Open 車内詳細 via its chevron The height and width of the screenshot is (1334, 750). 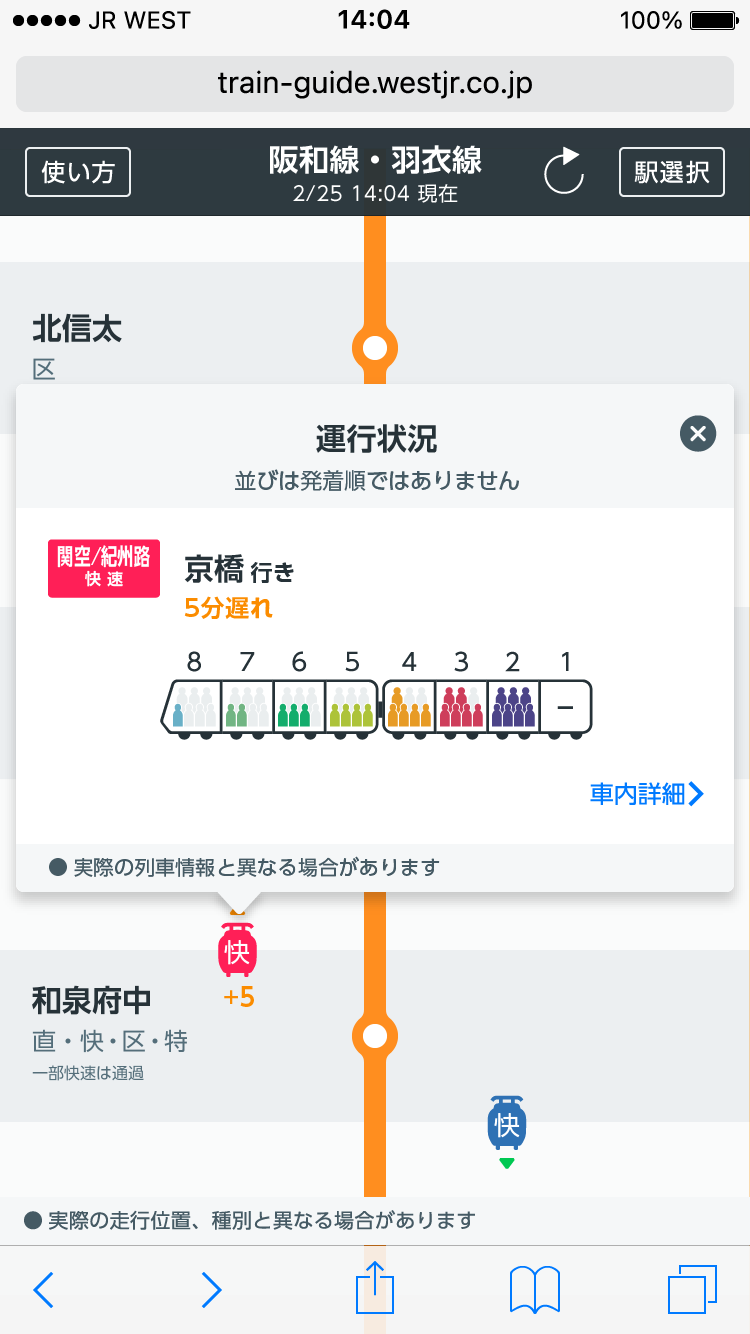coord(645,794)
